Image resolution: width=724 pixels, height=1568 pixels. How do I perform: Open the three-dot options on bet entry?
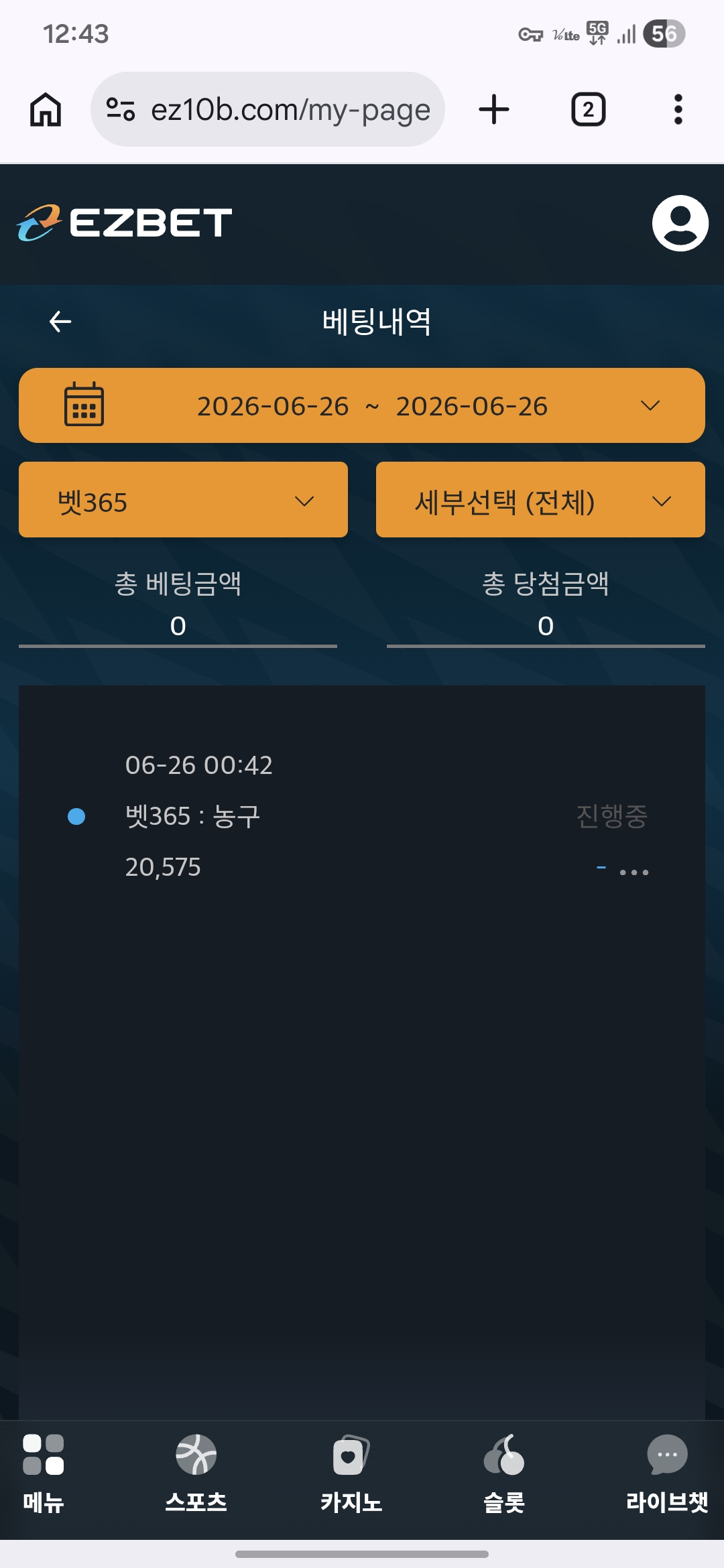[x=633, y=872]
